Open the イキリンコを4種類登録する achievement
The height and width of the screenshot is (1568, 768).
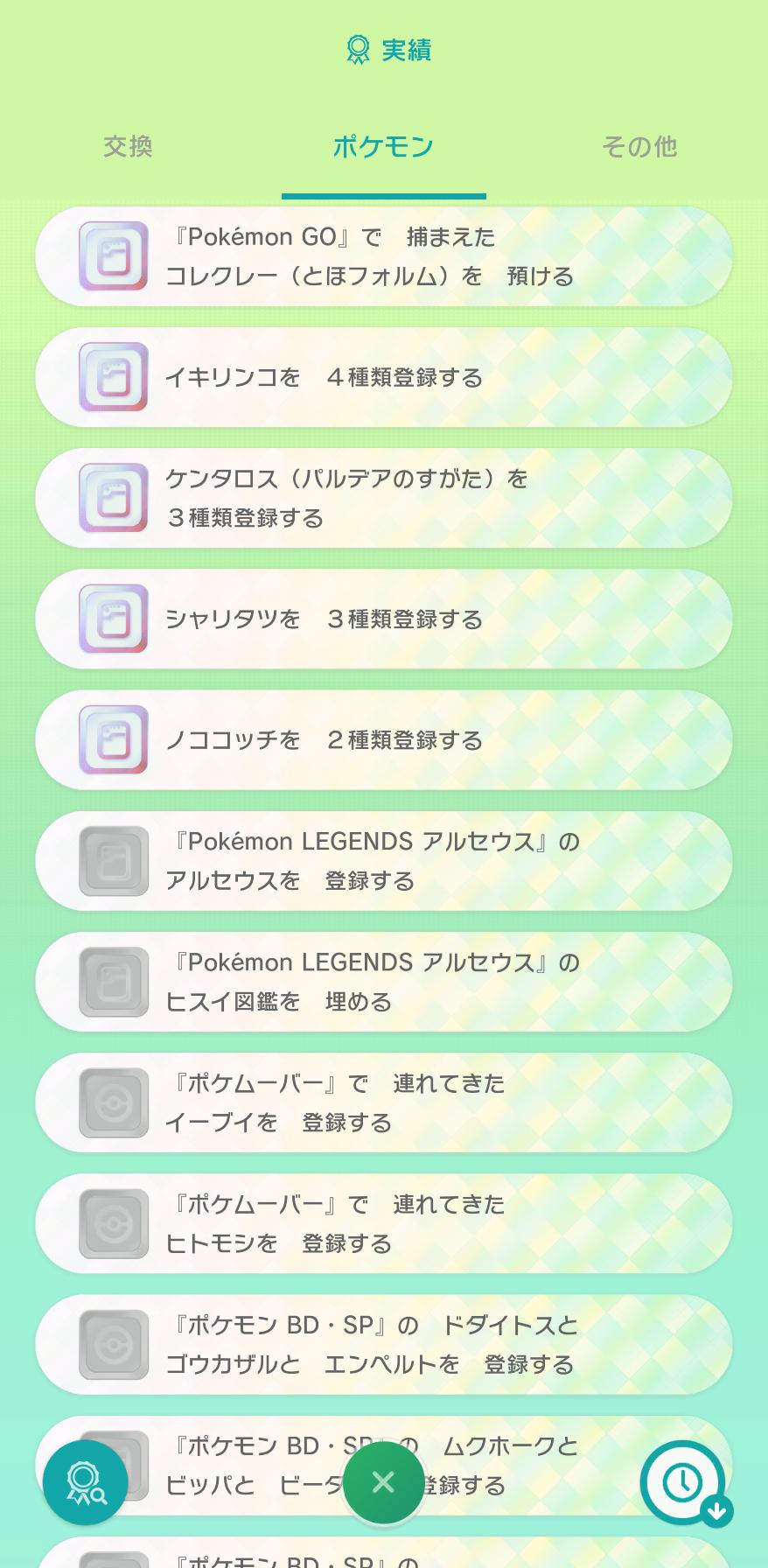tap(384, 377)
